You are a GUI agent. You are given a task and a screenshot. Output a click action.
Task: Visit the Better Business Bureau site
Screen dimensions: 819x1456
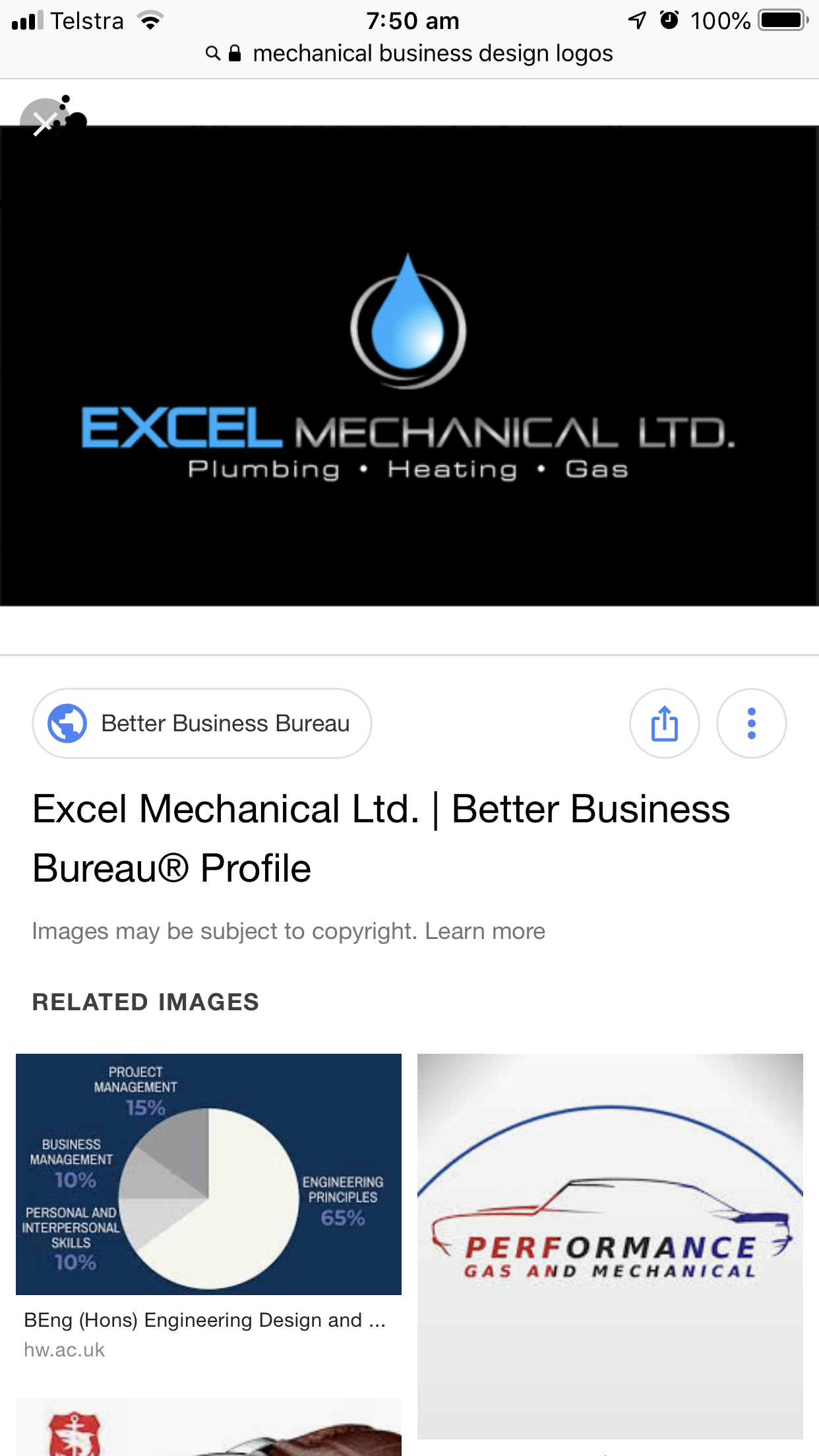(x=202, y=723)
